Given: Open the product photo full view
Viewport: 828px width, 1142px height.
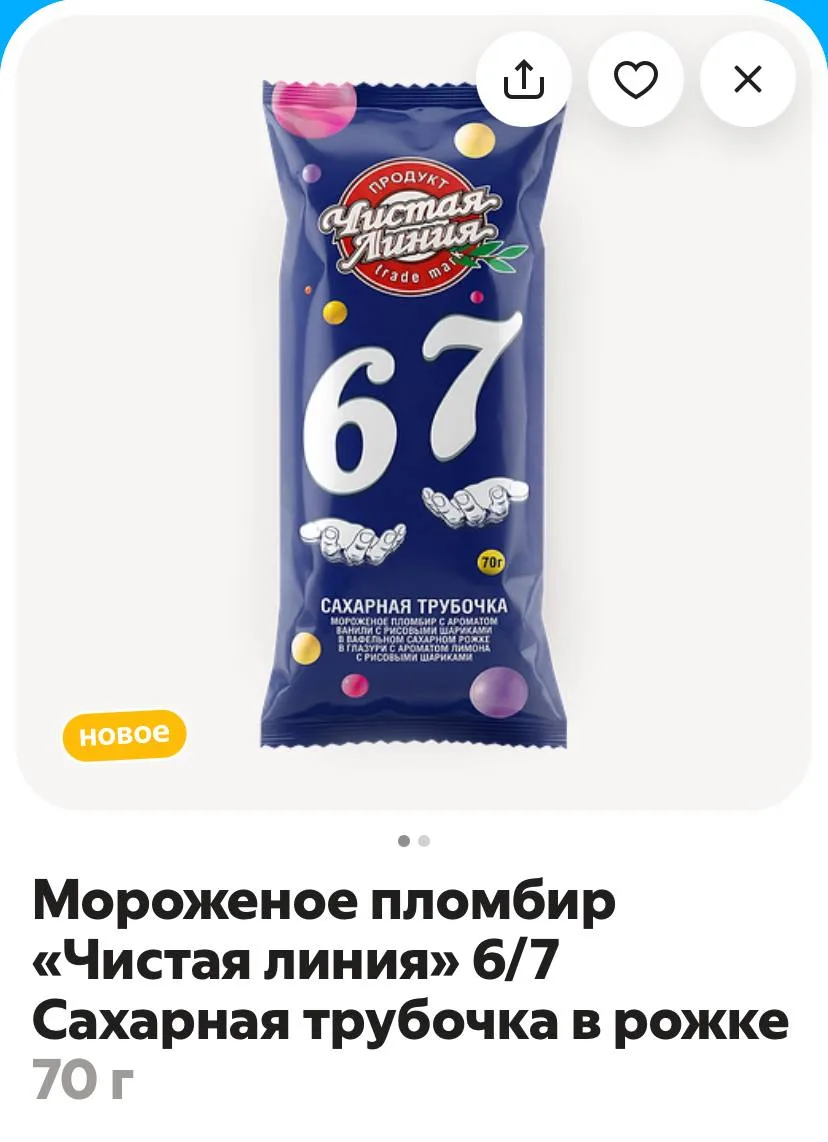Looking at the screenshot, I should 414,415.
